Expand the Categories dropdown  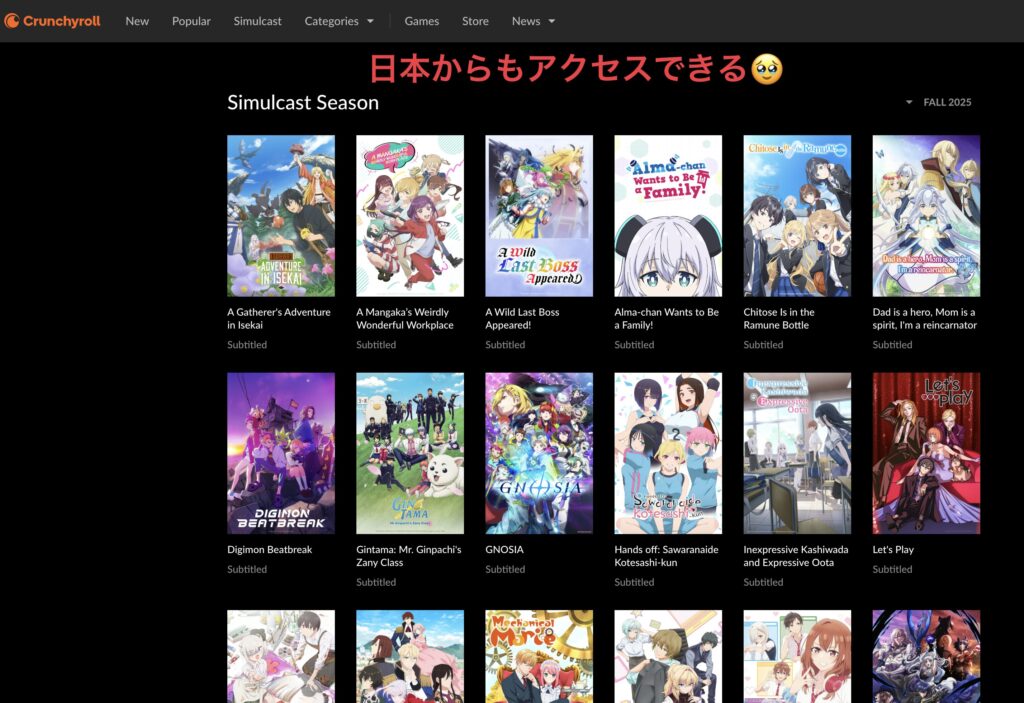point(339,21)
